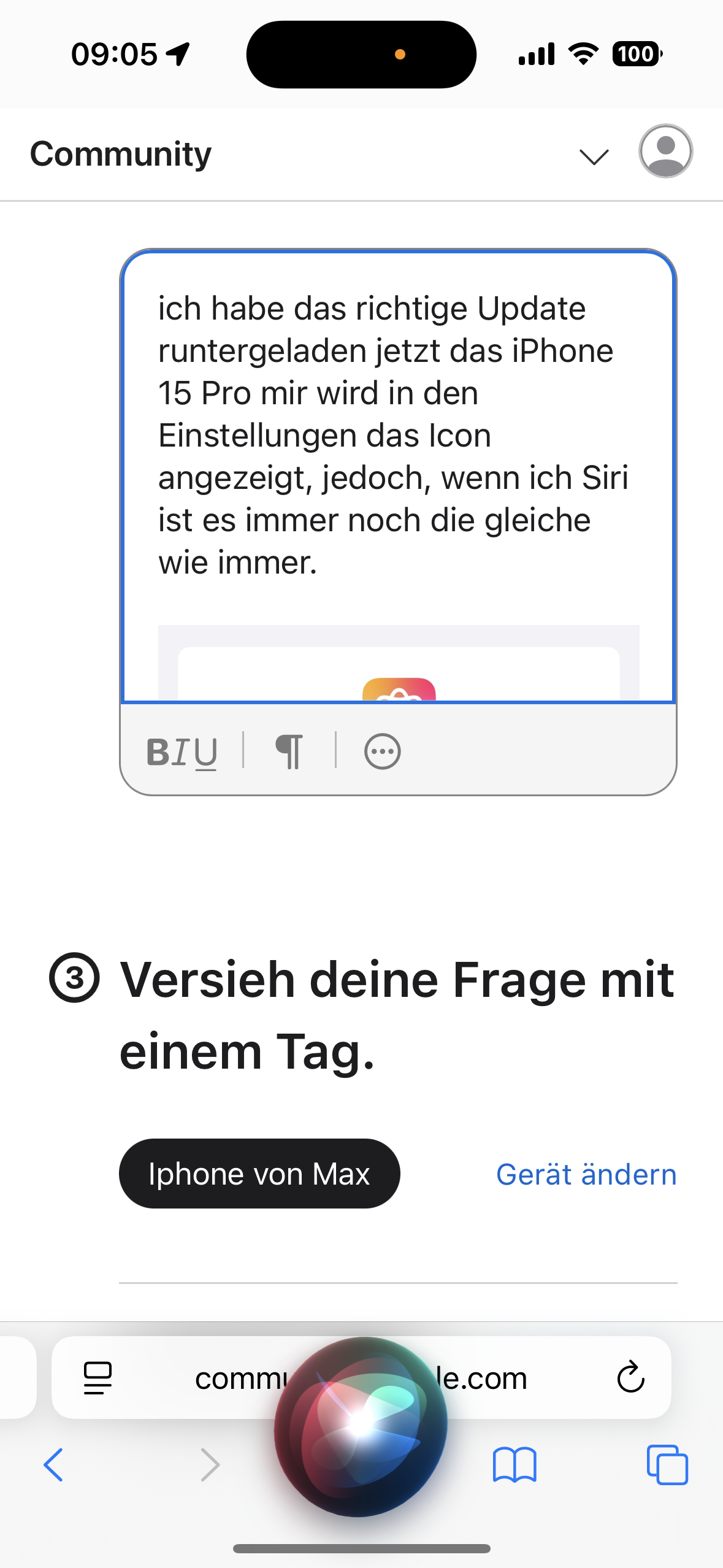Screen dimensions: 723x1568
Task: Reload the current page
Action: point(630,1378)
